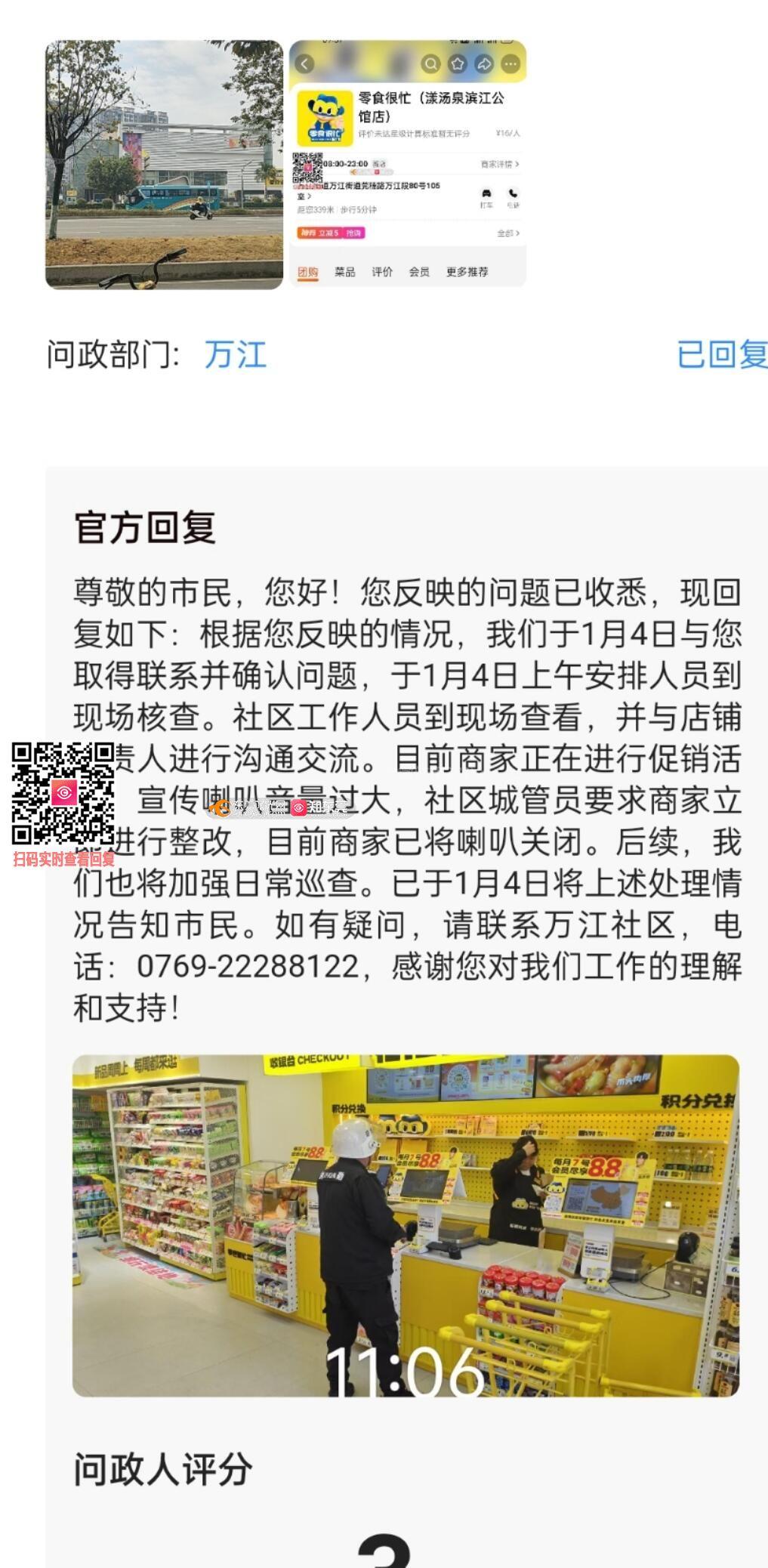View the official reply store photo
Viewport: 768px width, 1568px height.
tap(406, 1225)
